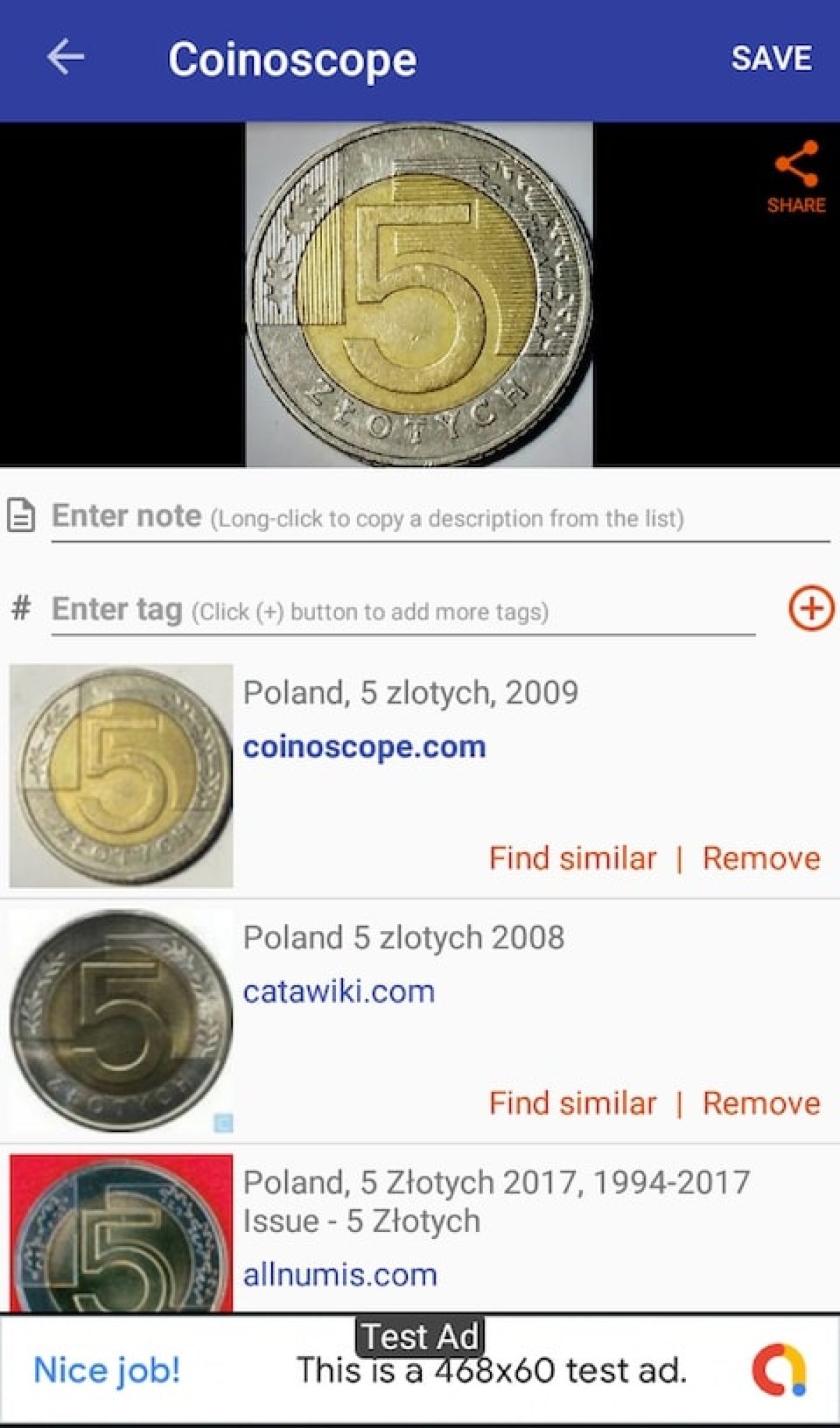The image size is (840, 1428).
Task: Tap the Enter tag field
Action: tap(403, 611)
